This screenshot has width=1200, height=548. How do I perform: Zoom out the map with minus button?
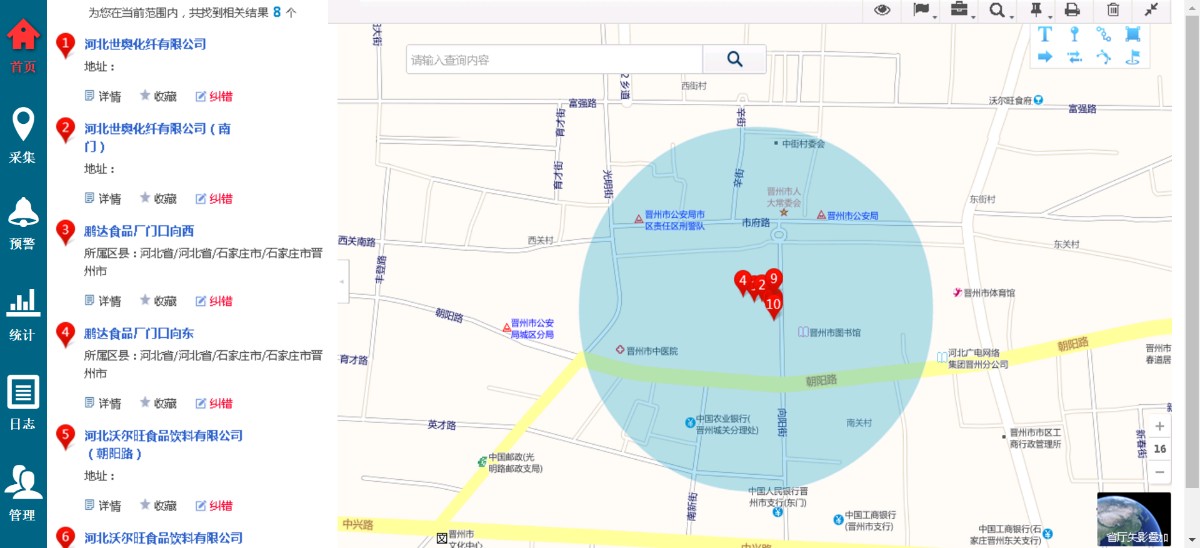(x=1159, y=472)
